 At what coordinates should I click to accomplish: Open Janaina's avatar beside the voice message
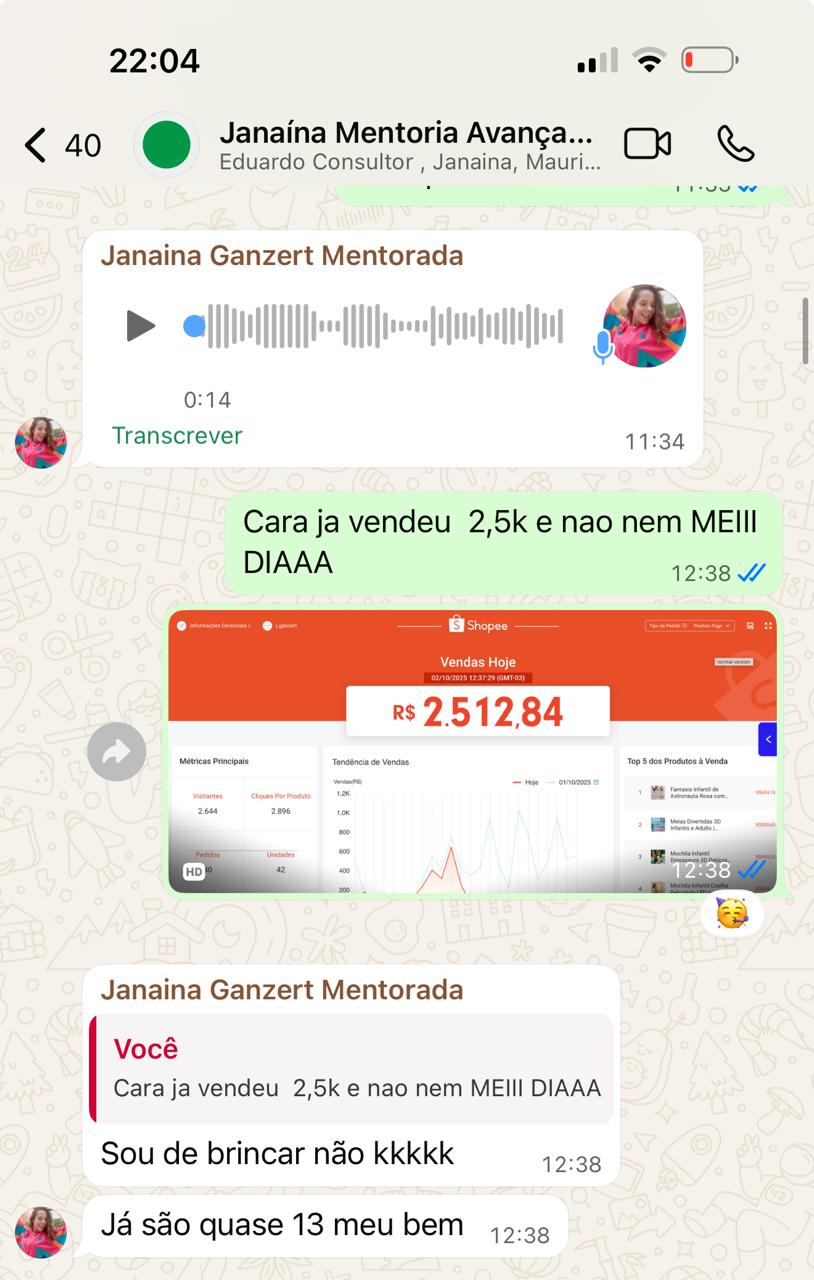(41, 442)
